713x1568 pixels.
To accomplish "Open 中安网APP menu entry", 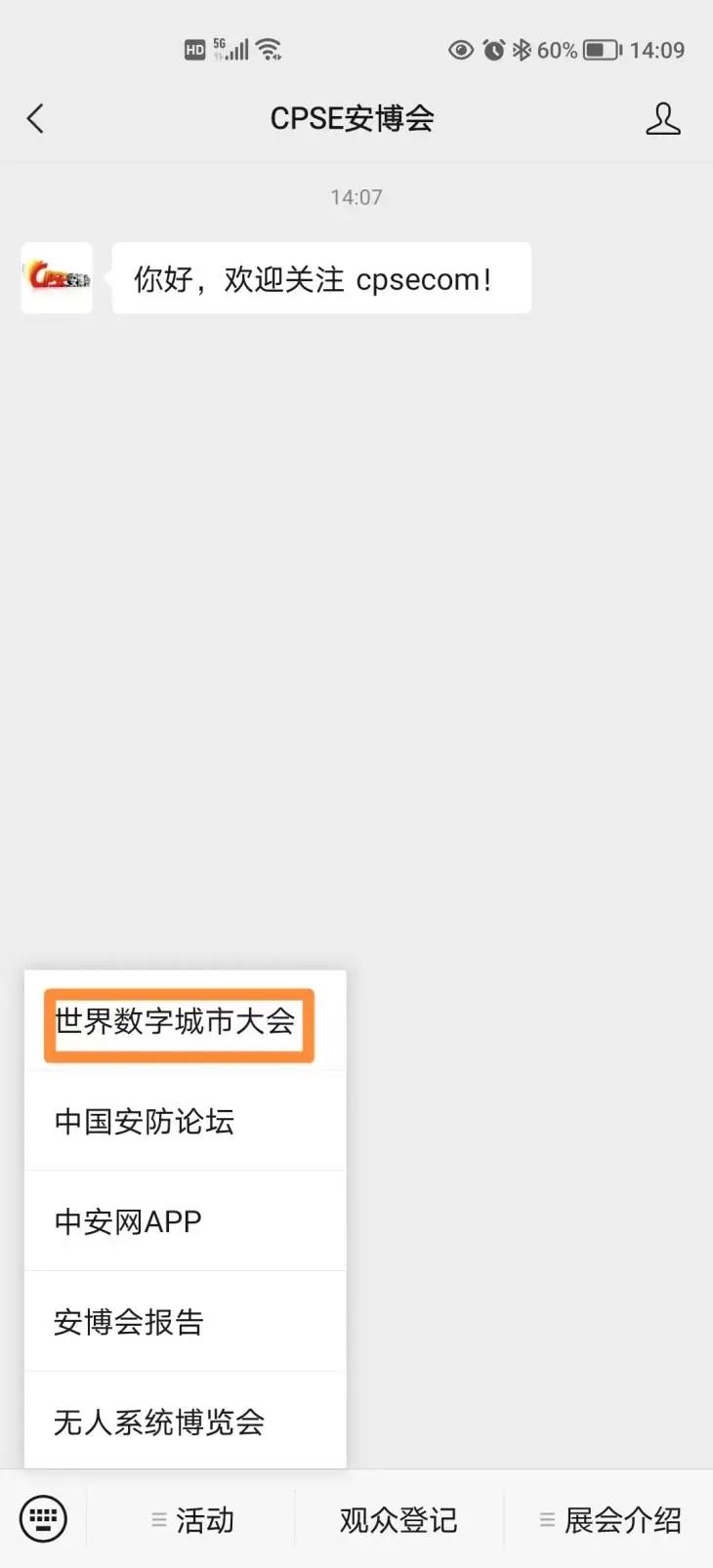I will click(128, 1221).
